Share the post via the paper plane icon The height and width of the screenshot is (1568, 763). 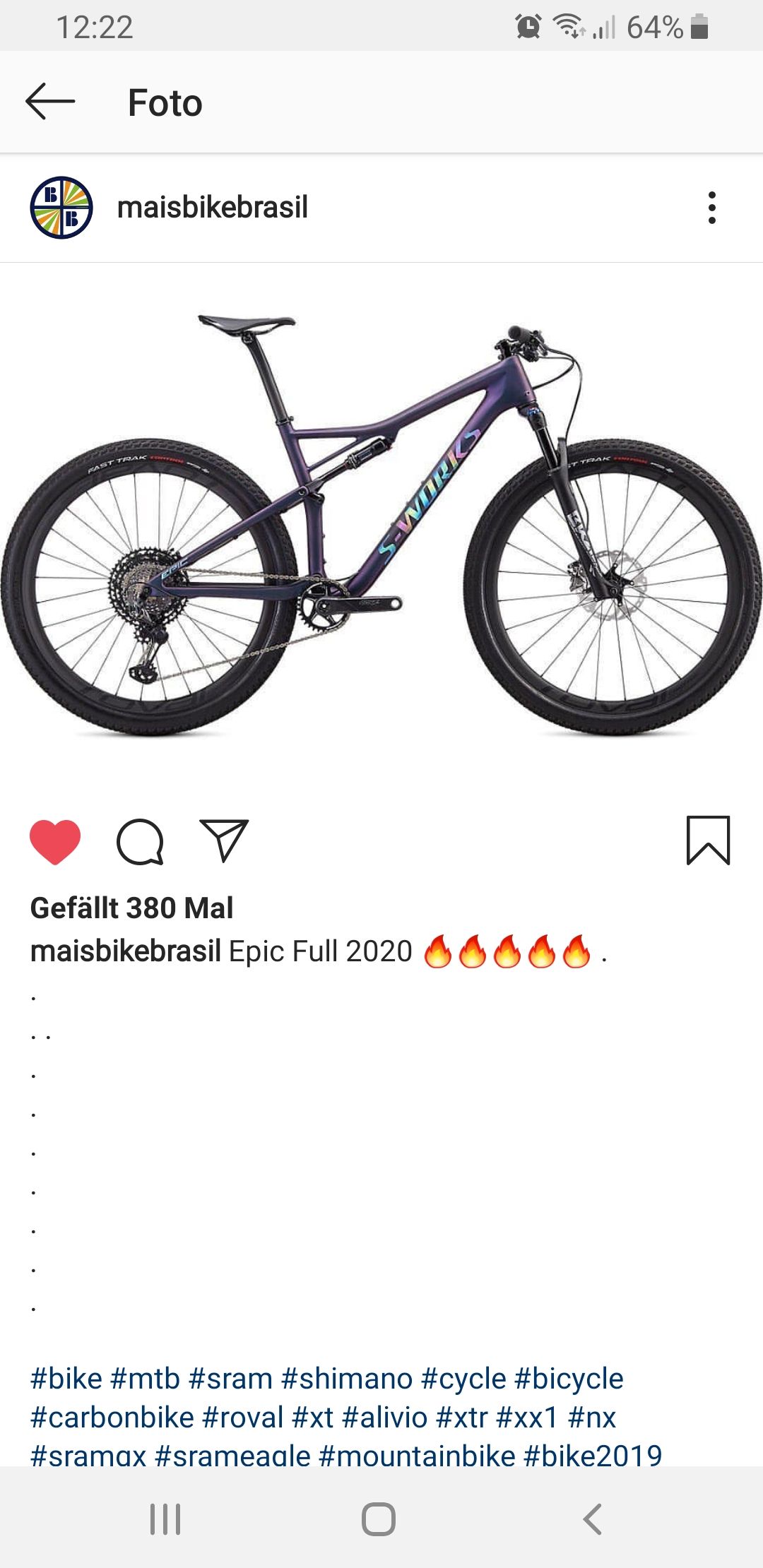(224, 841)
